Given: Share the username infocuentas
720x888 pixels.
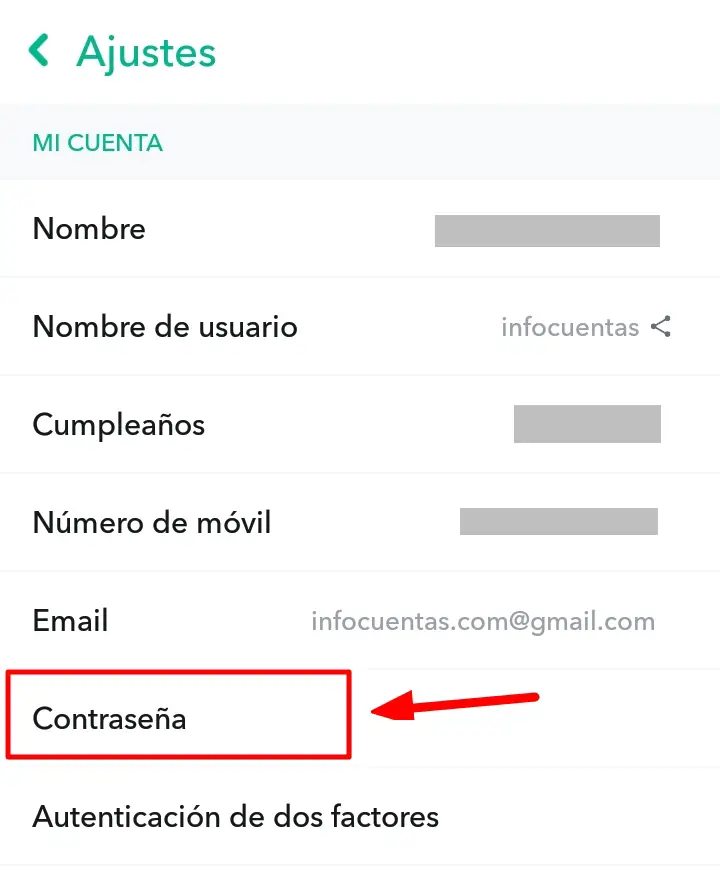Looking at the screenshot, I should pos(661,327).
